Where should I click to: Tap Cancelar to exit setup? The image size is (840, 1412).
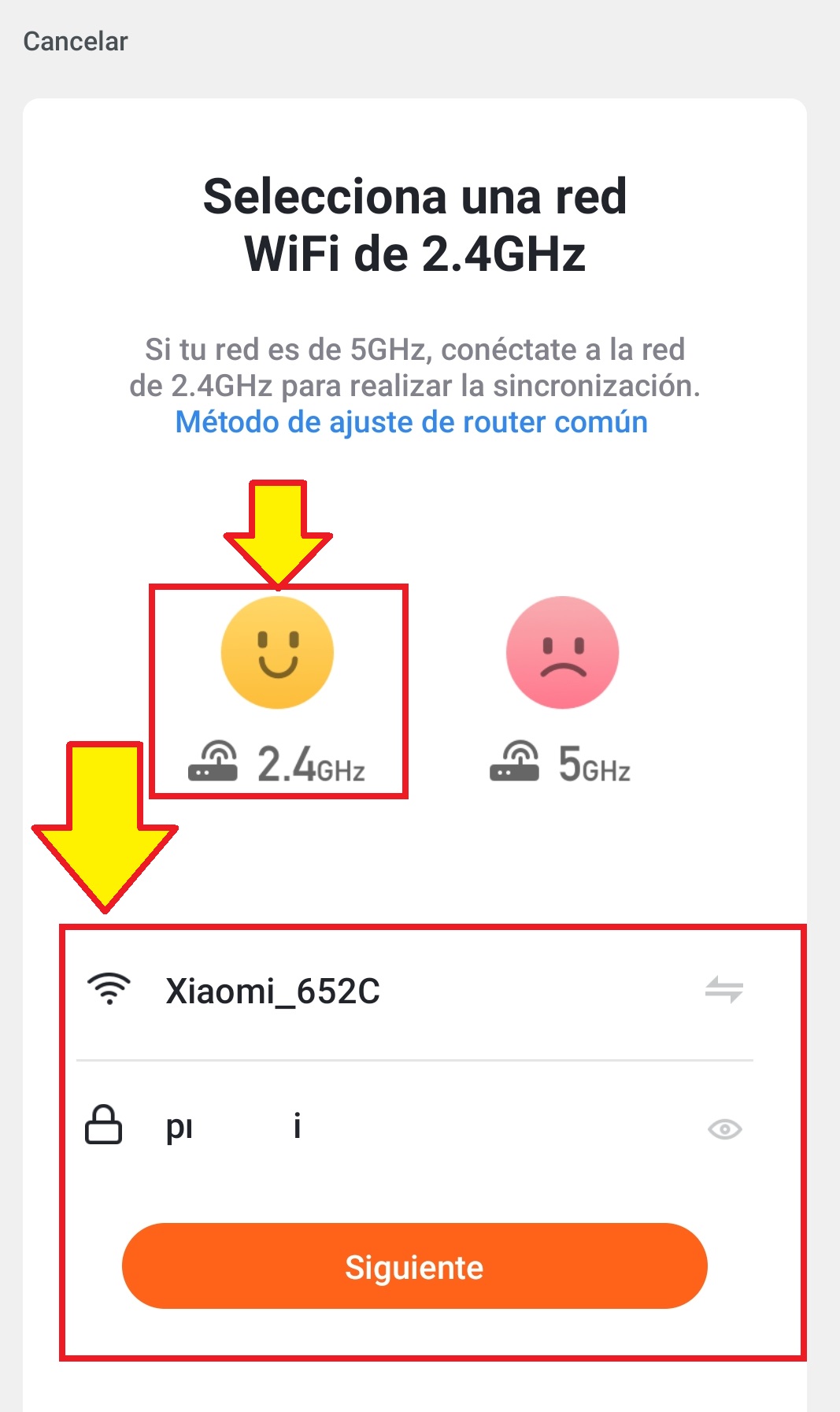tap(76, 42)
